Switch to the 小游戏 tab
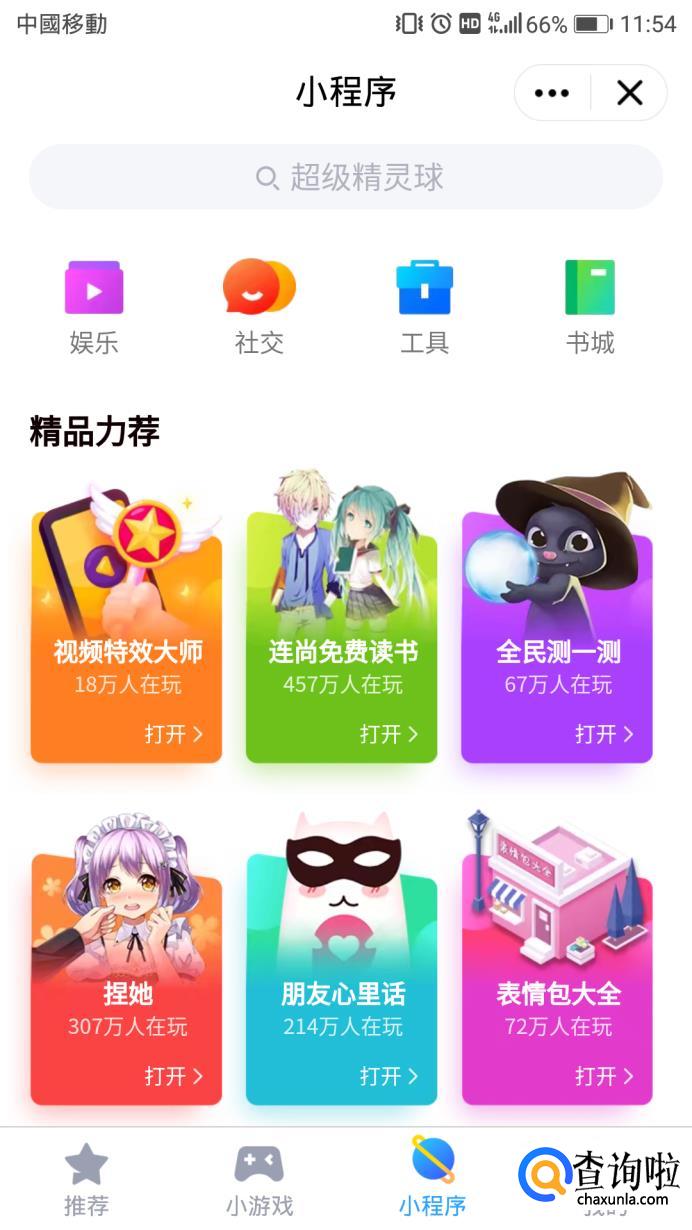Image resolution: width=692 pixels, height=1230 pixels. point(259,1180)
